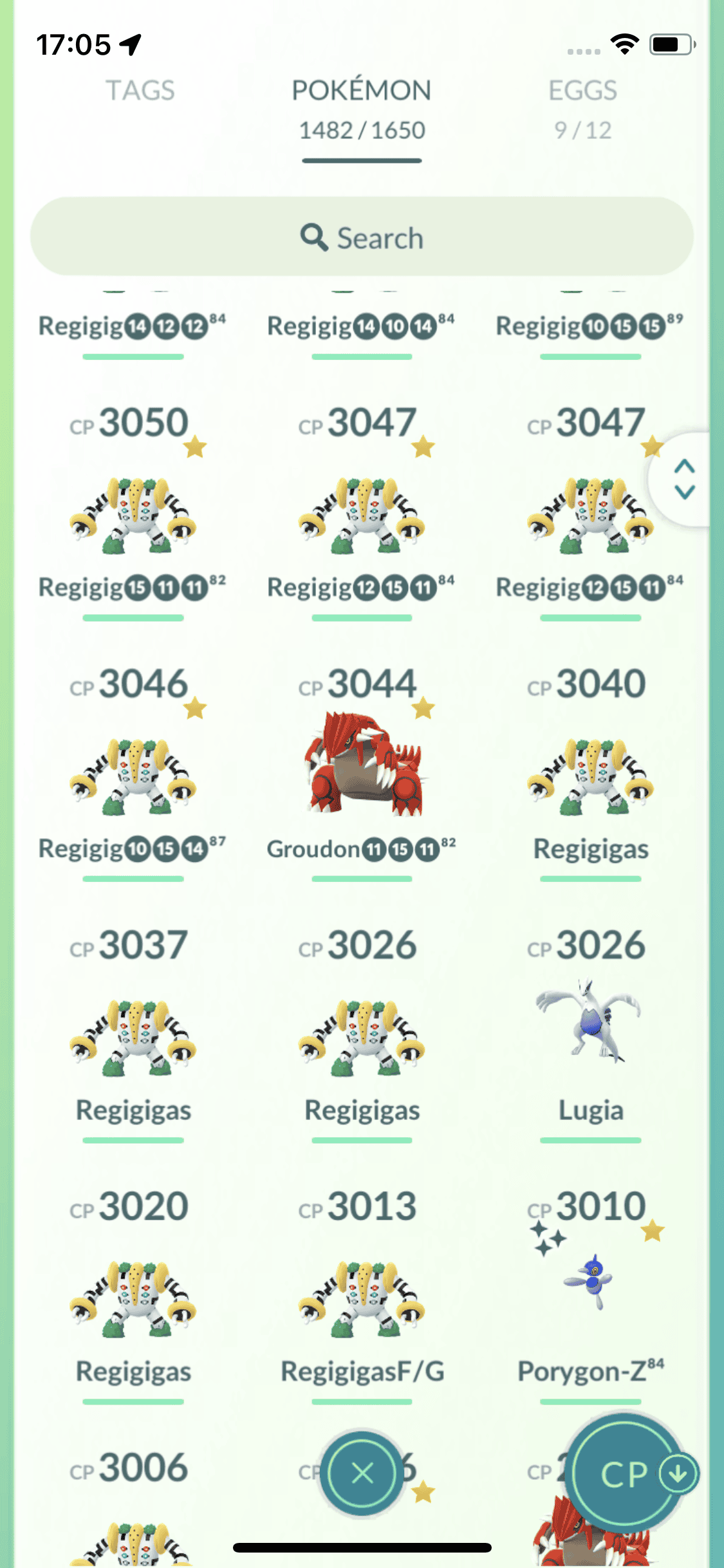Open RegigigasF/G with CP 3013
This screenshot has width=724, height=1568.
pos(362,1297)
